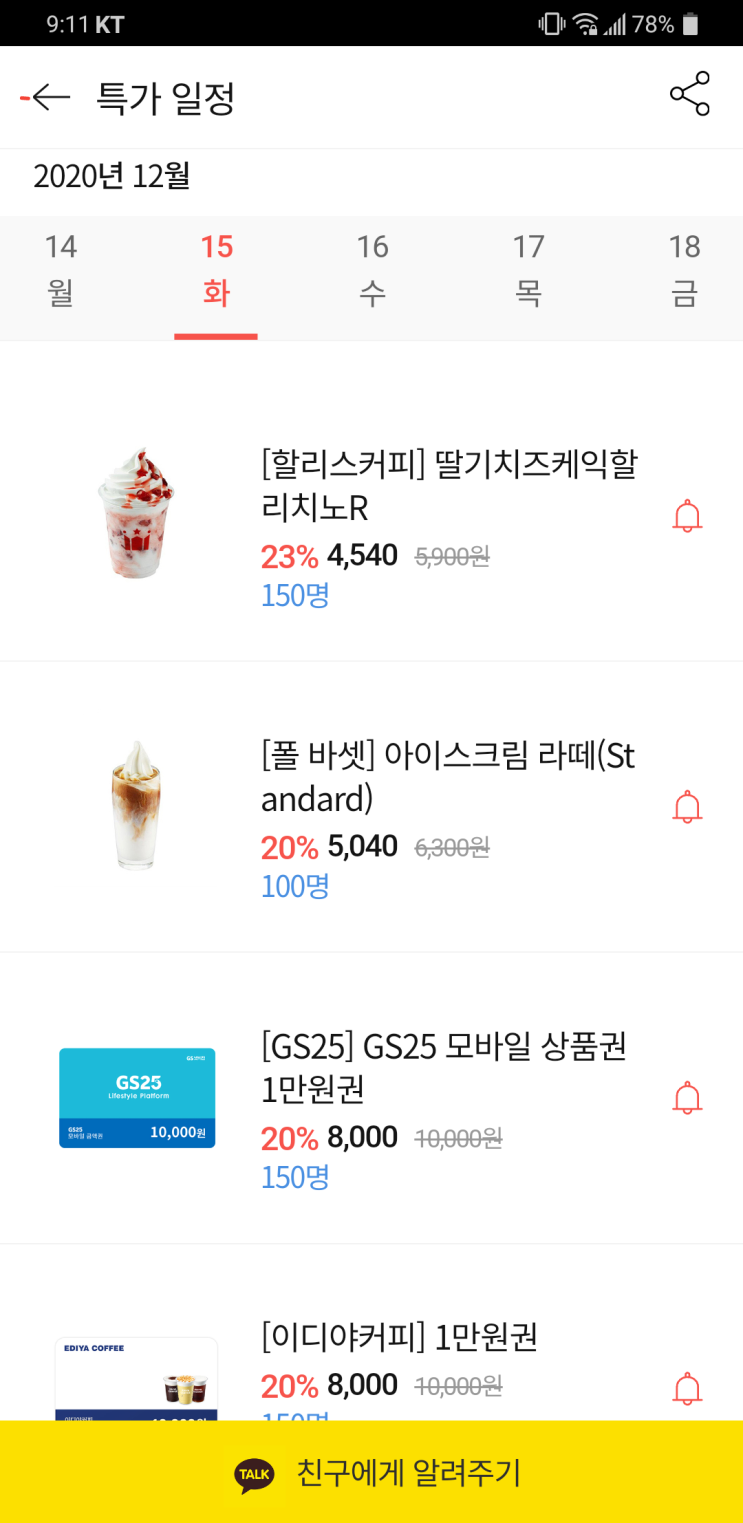Open the 이디야커피 1만원권 deal
This screenshot has width=743, height=1523.
400,1337
